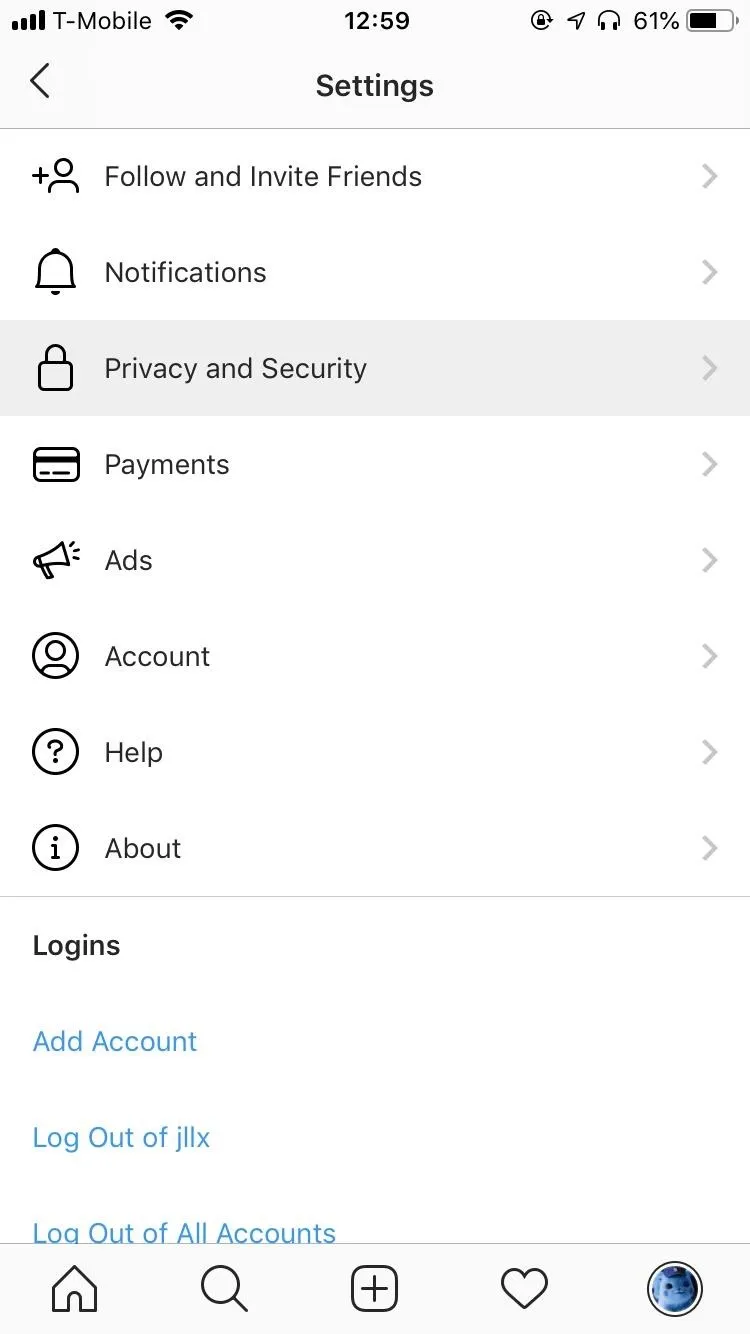Switch to the Home feed tab

click(75, 1289)
